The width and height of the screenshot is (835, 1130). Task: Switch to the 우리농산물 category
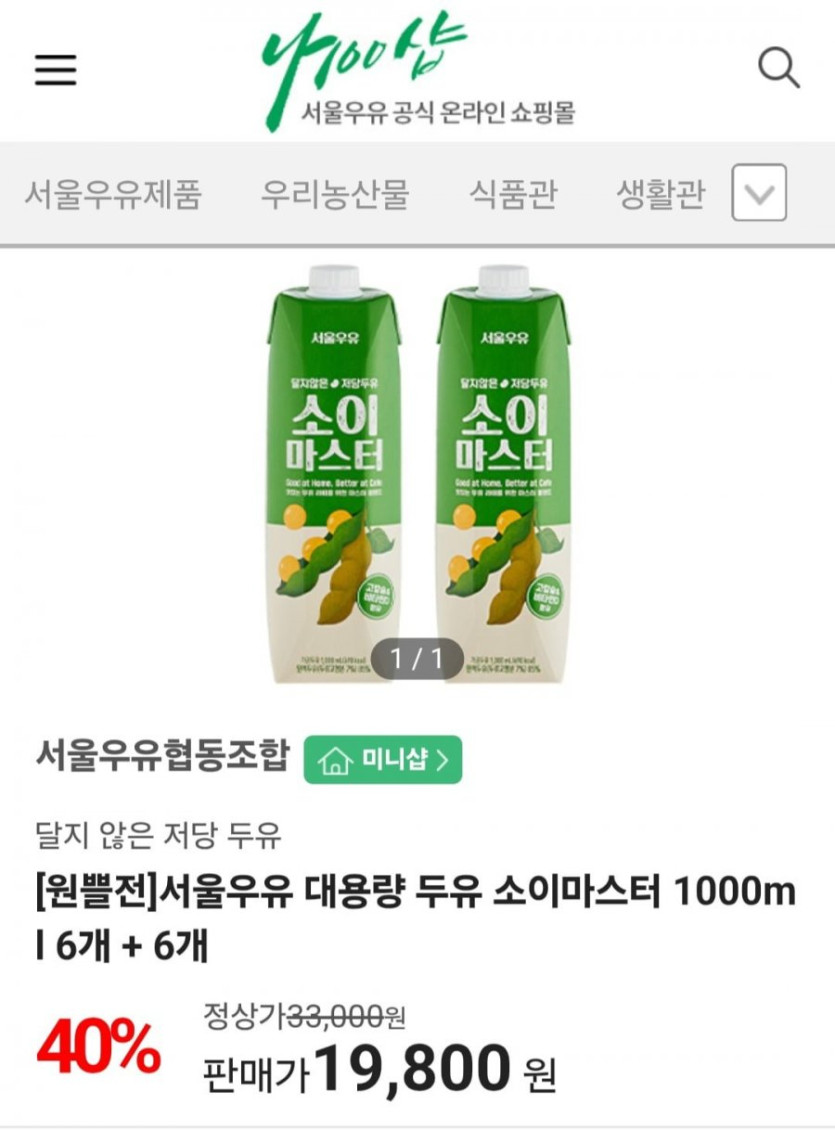tap(335, 193)
